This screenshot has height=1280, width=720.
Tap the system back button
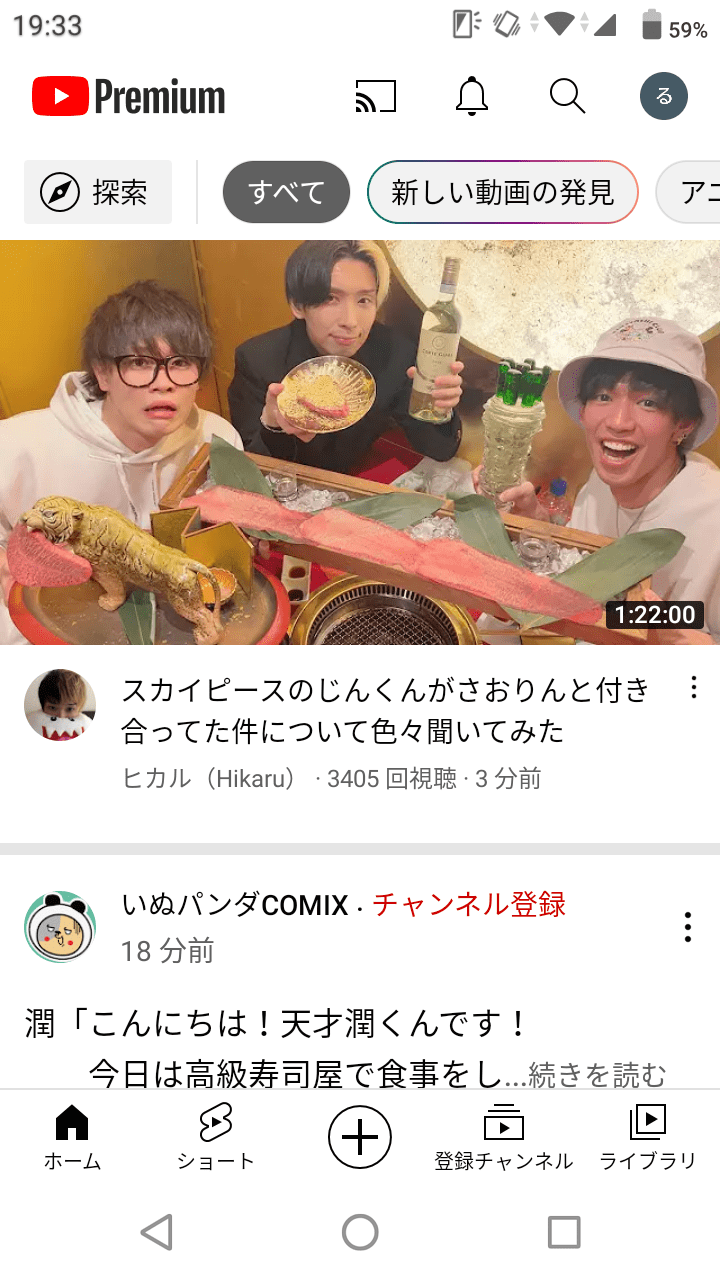point(157,1232)
